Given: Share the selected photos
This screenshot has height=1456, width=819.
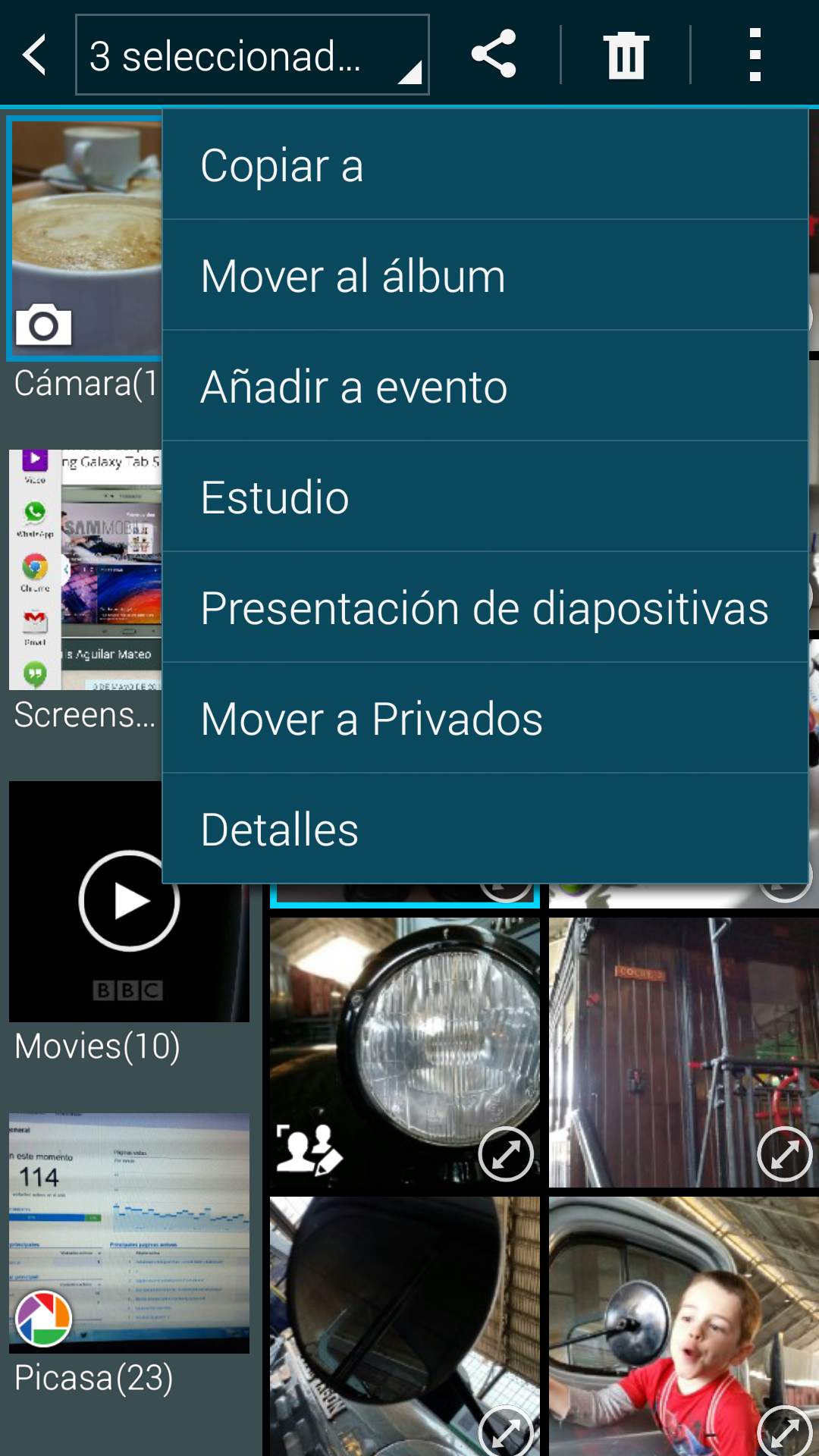Looking at the screenshot, I should tap(494, 55).
